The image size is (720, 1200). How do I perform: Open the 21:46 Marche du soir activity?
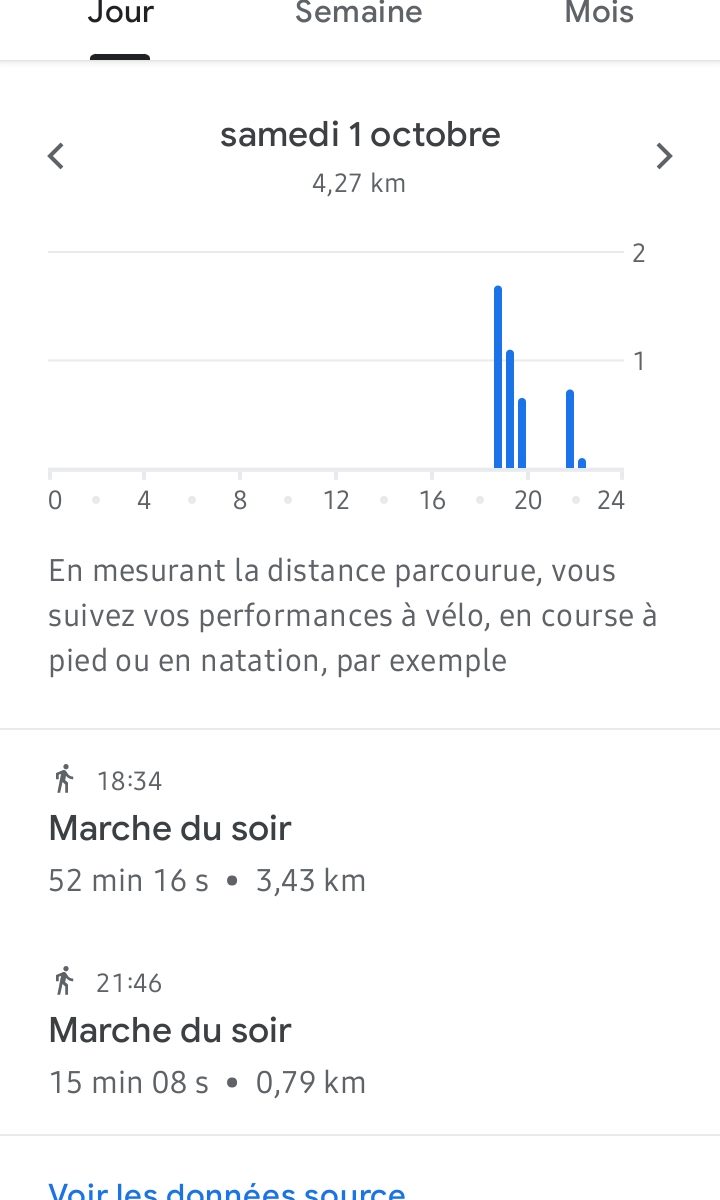(x=360, y=1034)
